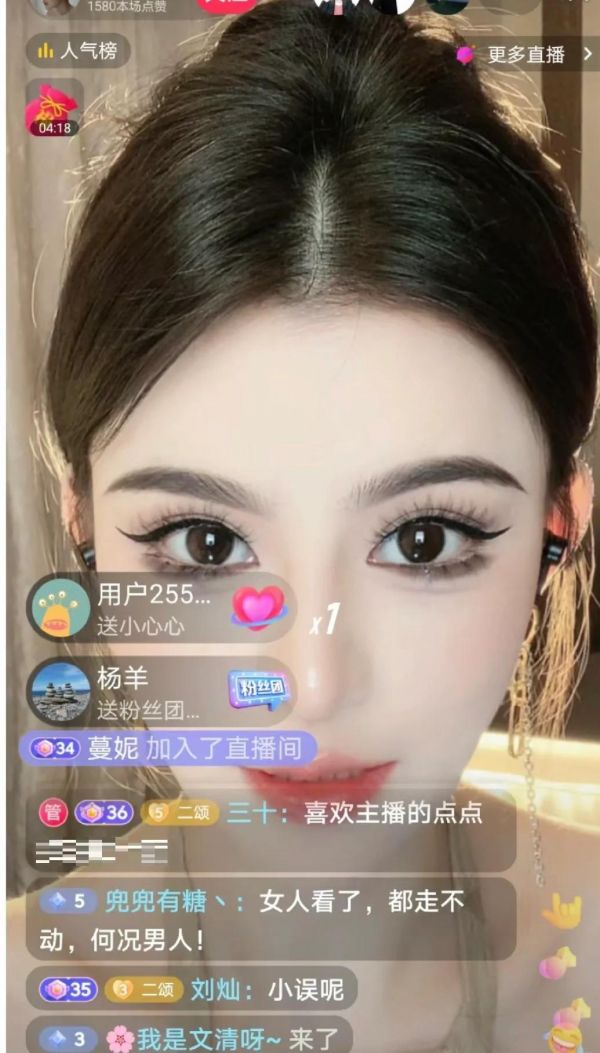Send the pink thumbs-up emoji reaction

point(558,963)
